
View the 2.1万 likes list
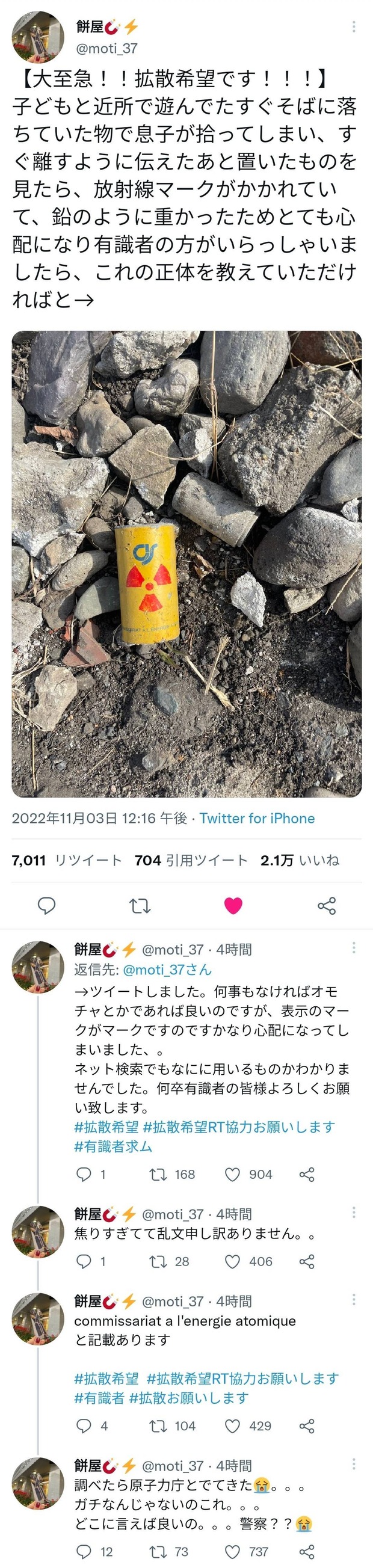tap(300, 860)
